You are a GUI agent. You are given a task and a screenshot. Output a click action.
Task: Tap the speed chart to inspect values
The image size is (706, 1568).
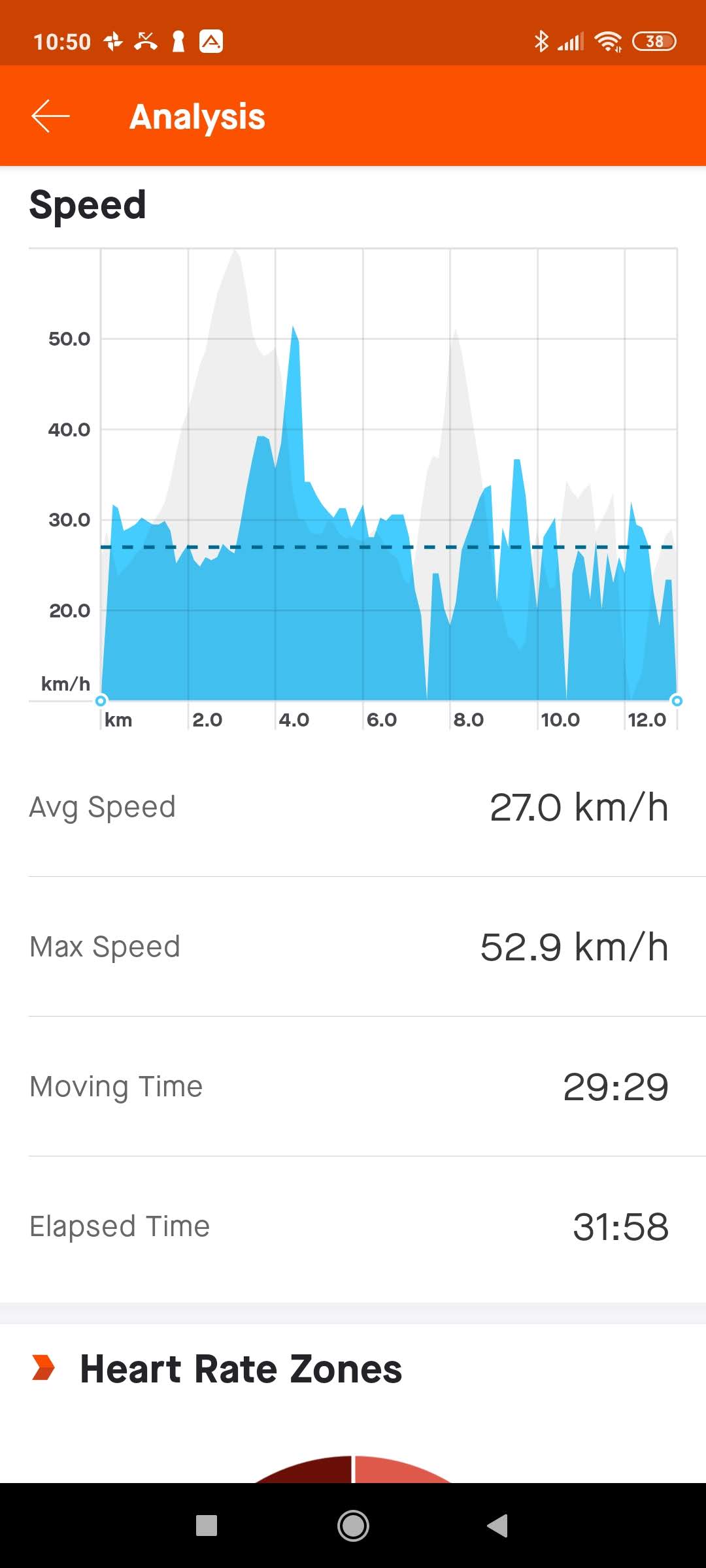(x=388, y=497)
